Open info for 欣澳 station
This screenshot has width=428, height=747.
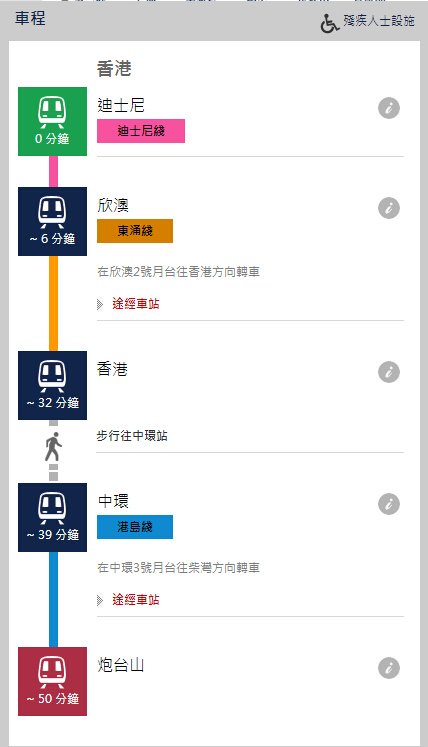389,208
